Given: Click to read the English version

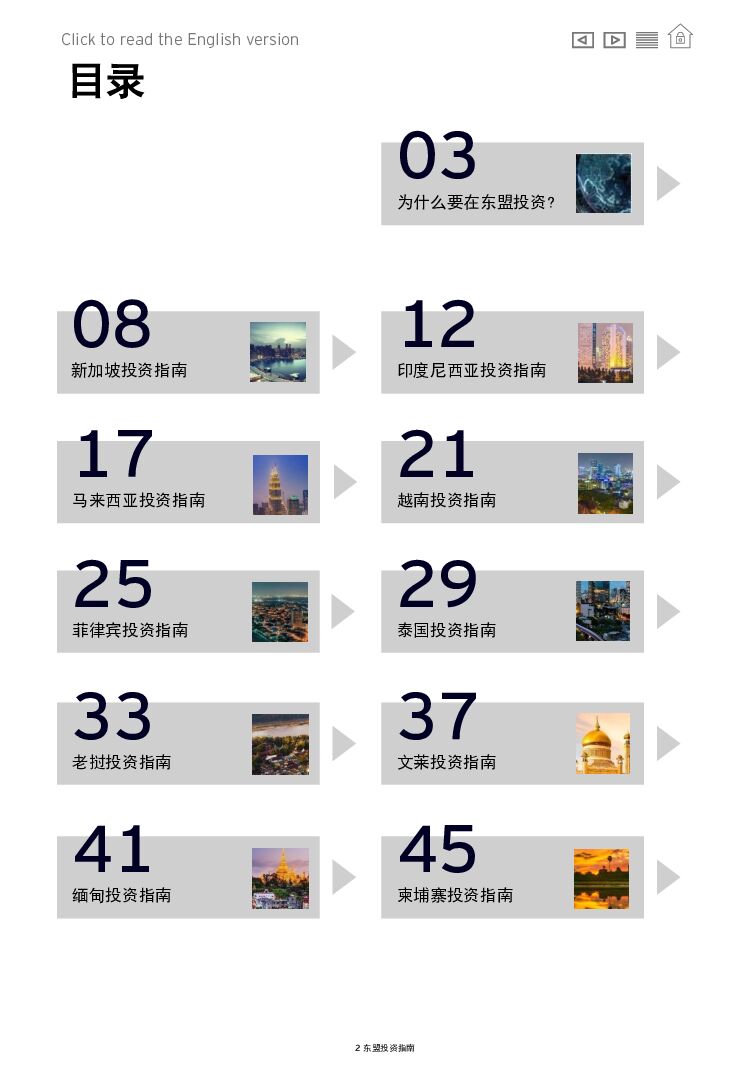Looking at the screenshot, I should [180, 40].
